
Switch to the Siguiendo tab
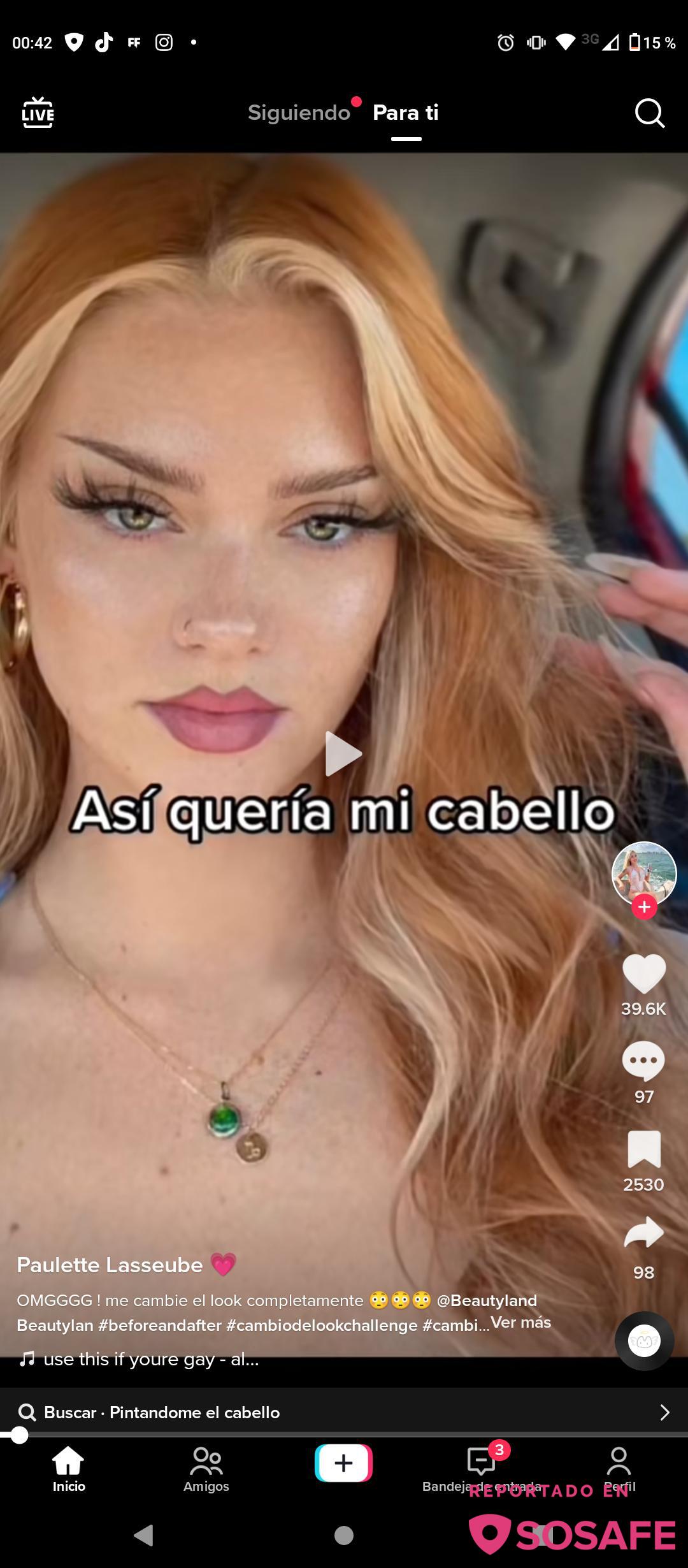pos(299,113)
